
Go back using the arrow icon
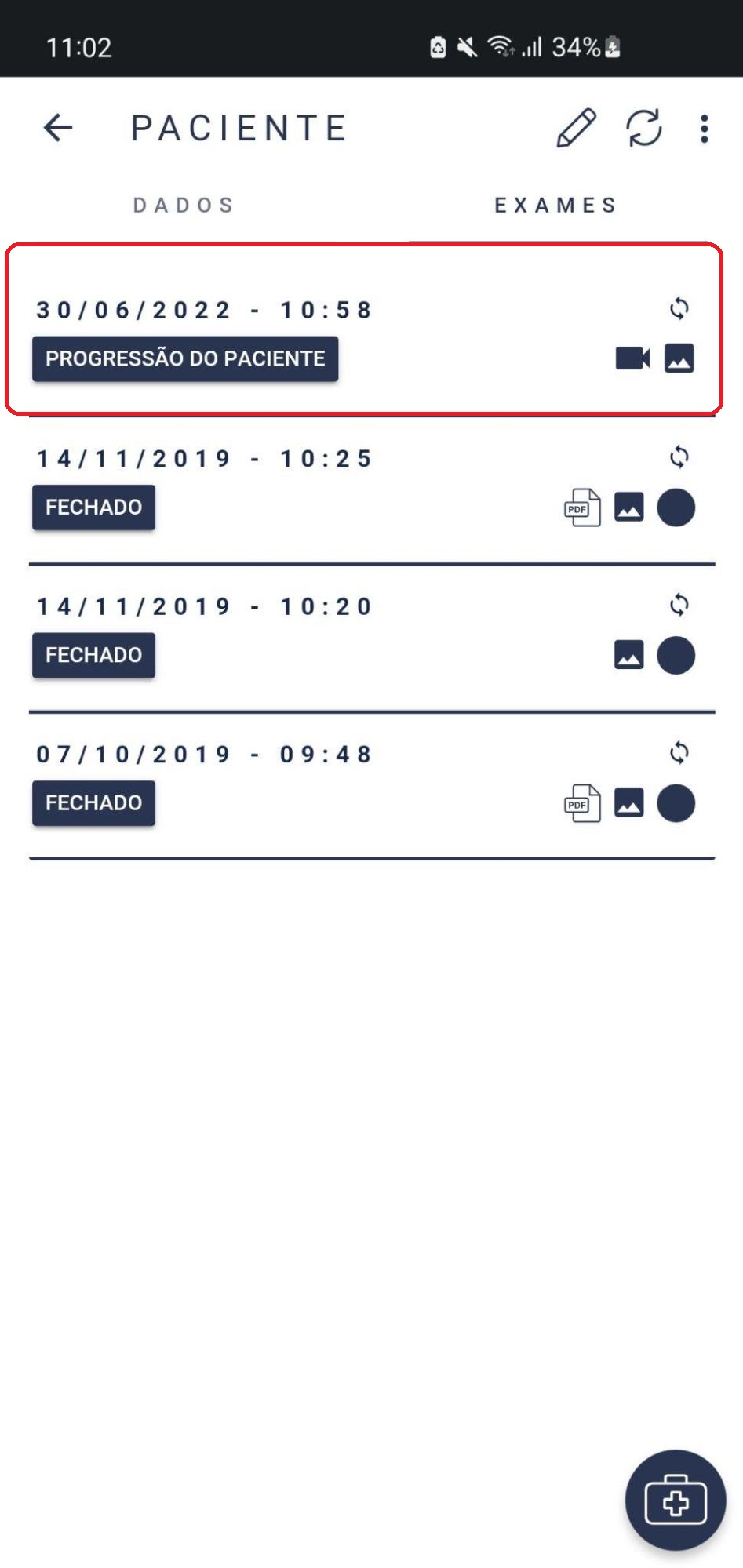pyautogui.click(x=58, y=127)
